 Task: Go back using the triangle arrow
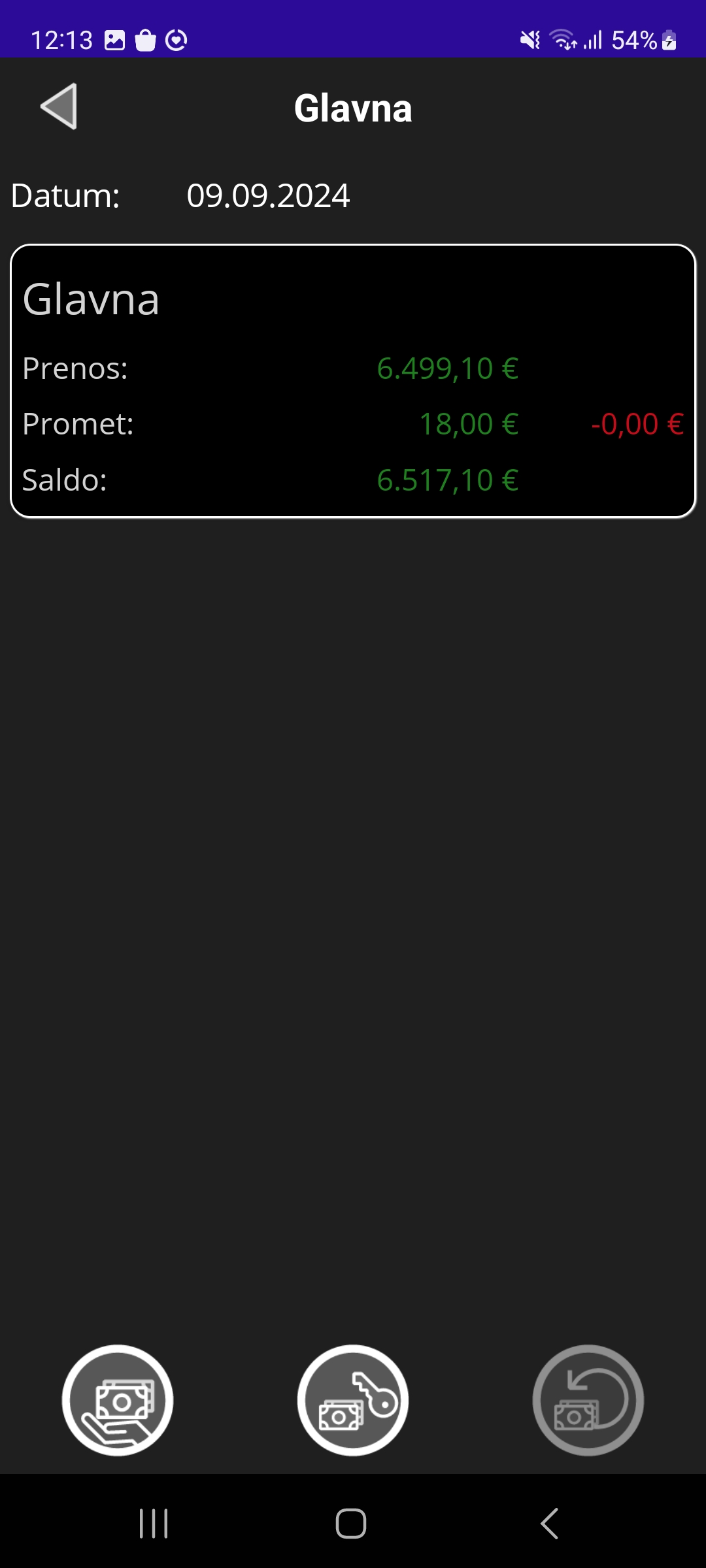click(x=59, y=106)
